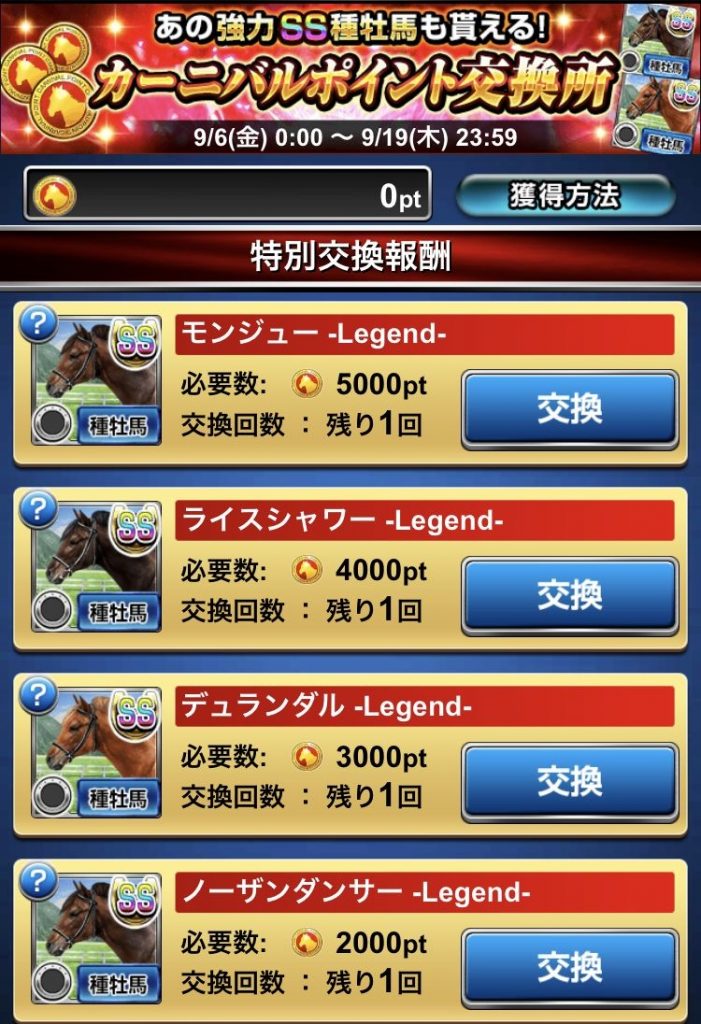This screenshot has height=1024, width=701.
Task: Exchange points for ライスシャワー -Legend-
Action: [569, 595]
